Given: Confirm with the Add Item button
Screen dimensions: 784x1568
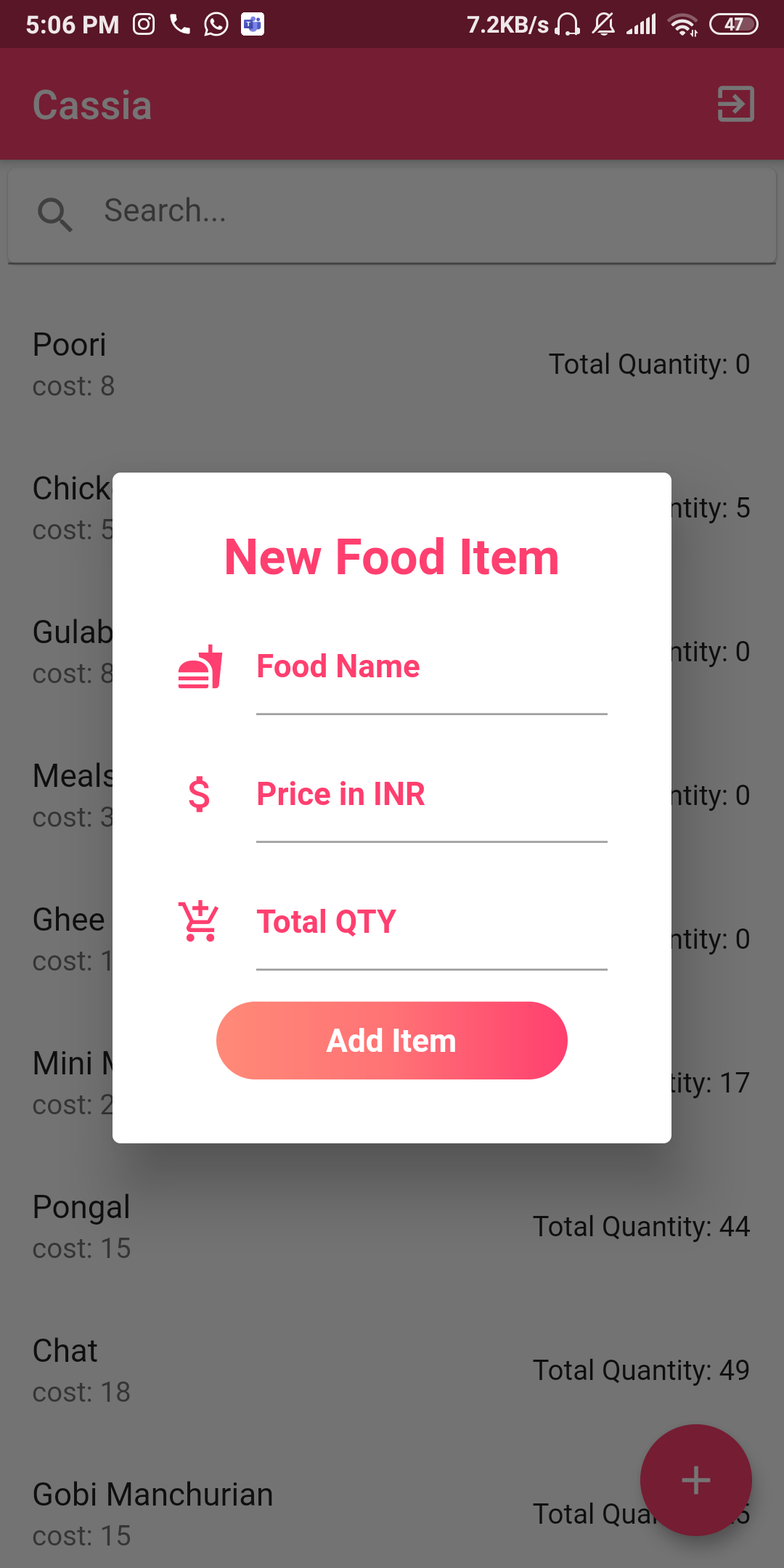Looking at the screenshot, I should [x=391, y=1040].
